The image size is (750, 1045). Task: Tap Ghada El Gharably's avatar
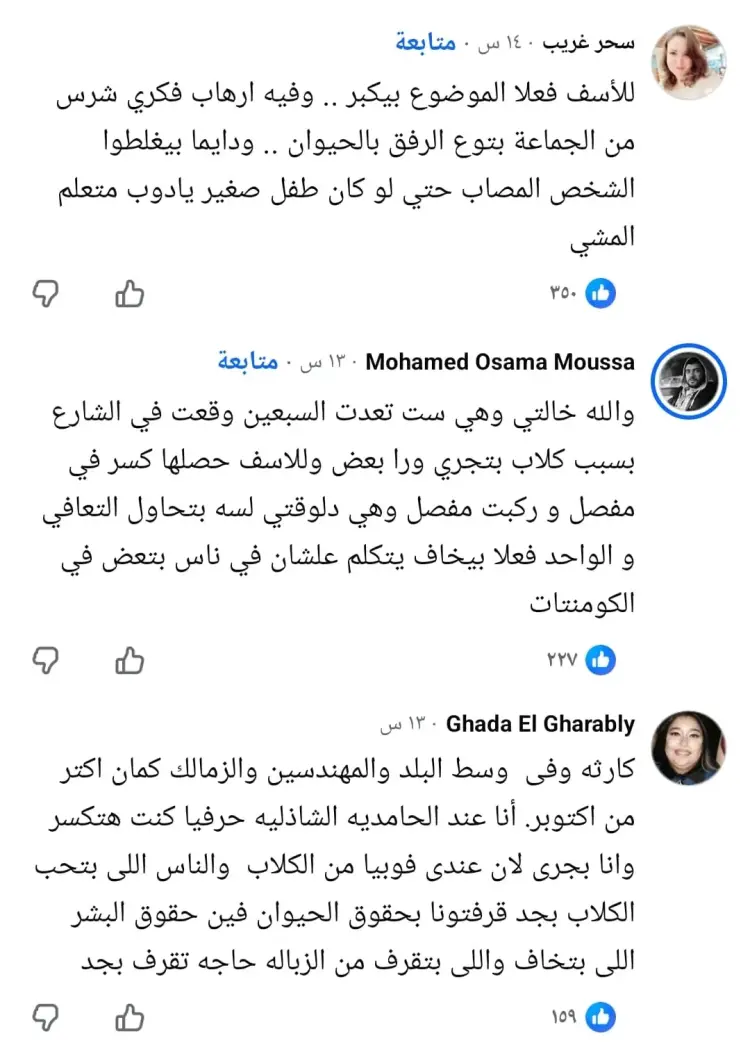[688, 746]
